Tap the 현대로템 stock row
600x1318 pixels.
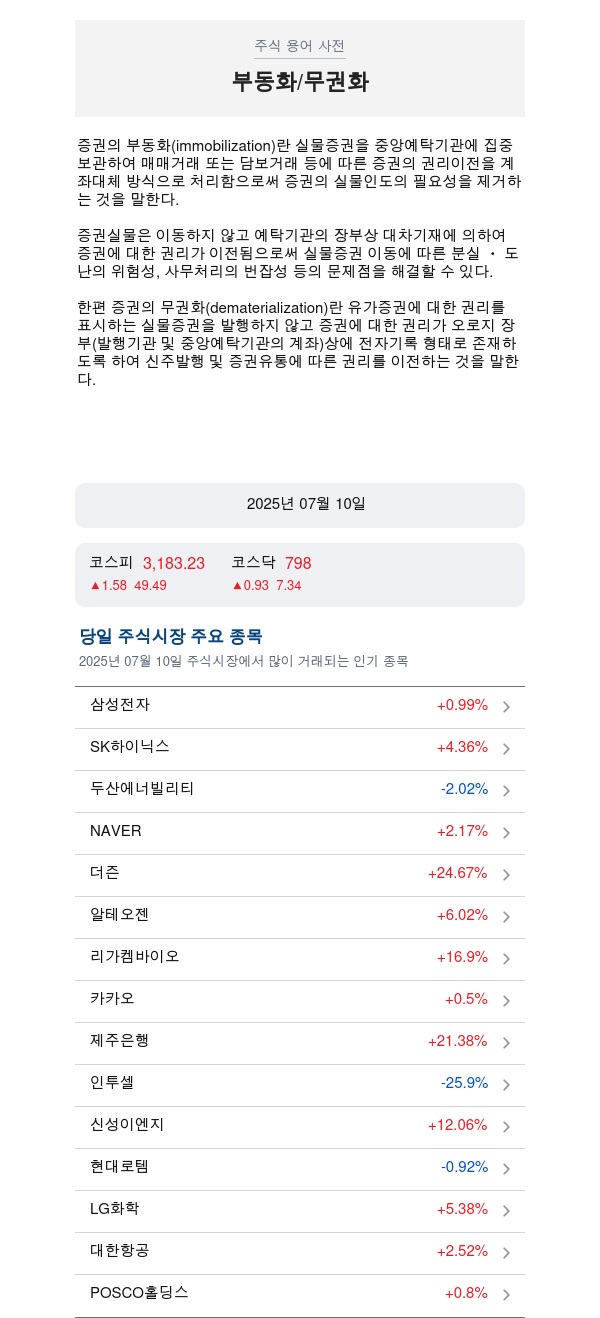(300, 1169)
